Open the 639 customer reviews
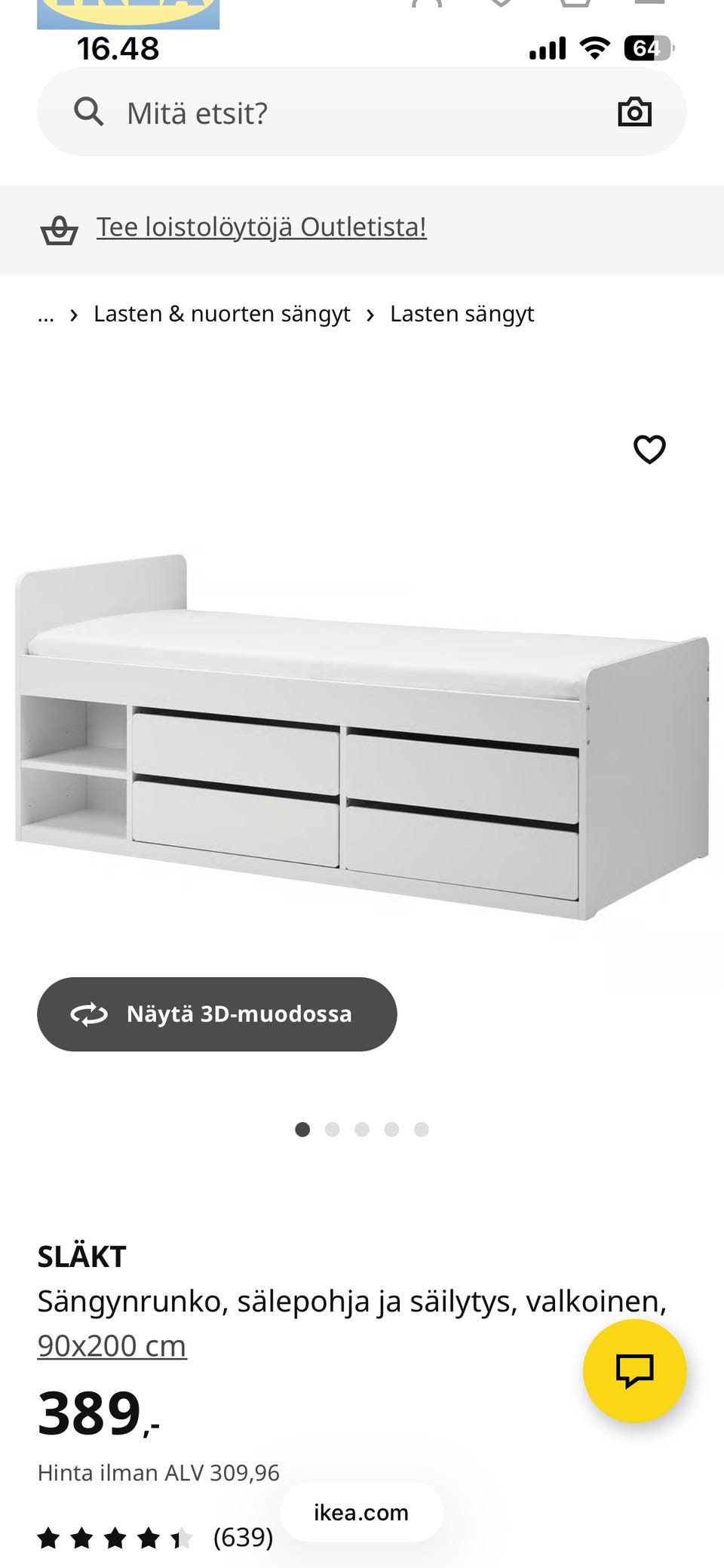This screenshot has height=1568, width=724. [243, 1537]
